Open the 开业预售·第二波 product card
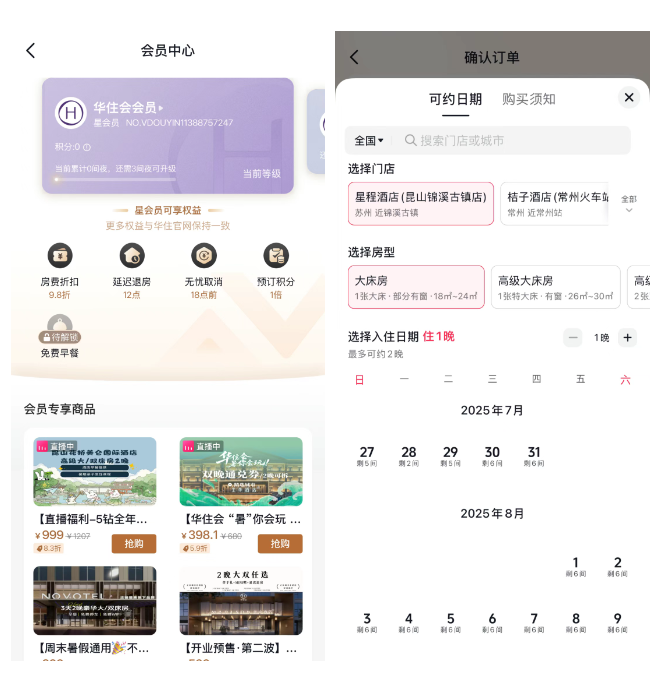This screenshot has height=673, width=664. pos(241,608)
